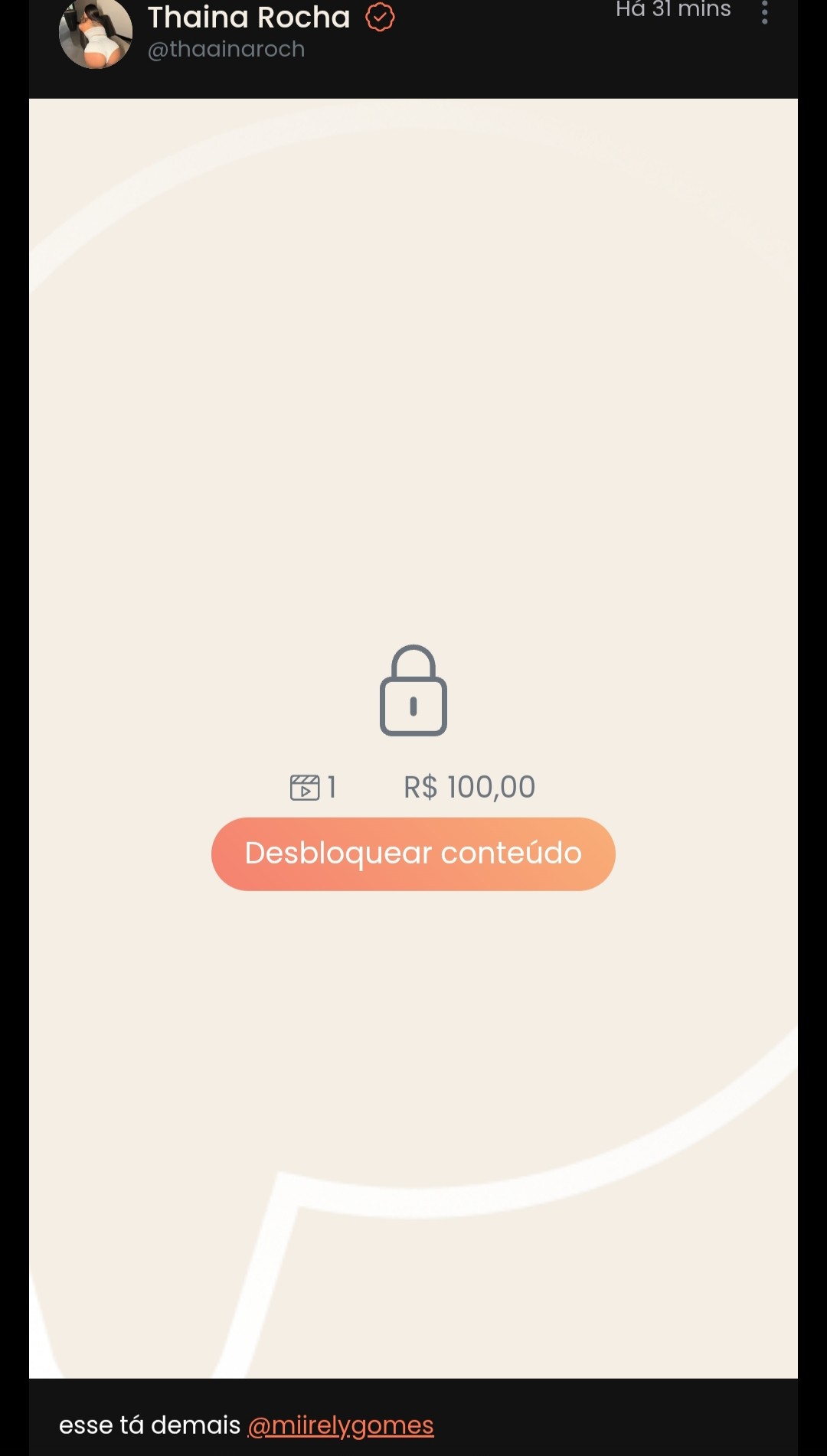Viewport: 827px width, 1456px height.
Task: Open Thaina Rocha's profile picture
Action: point(96,34)
